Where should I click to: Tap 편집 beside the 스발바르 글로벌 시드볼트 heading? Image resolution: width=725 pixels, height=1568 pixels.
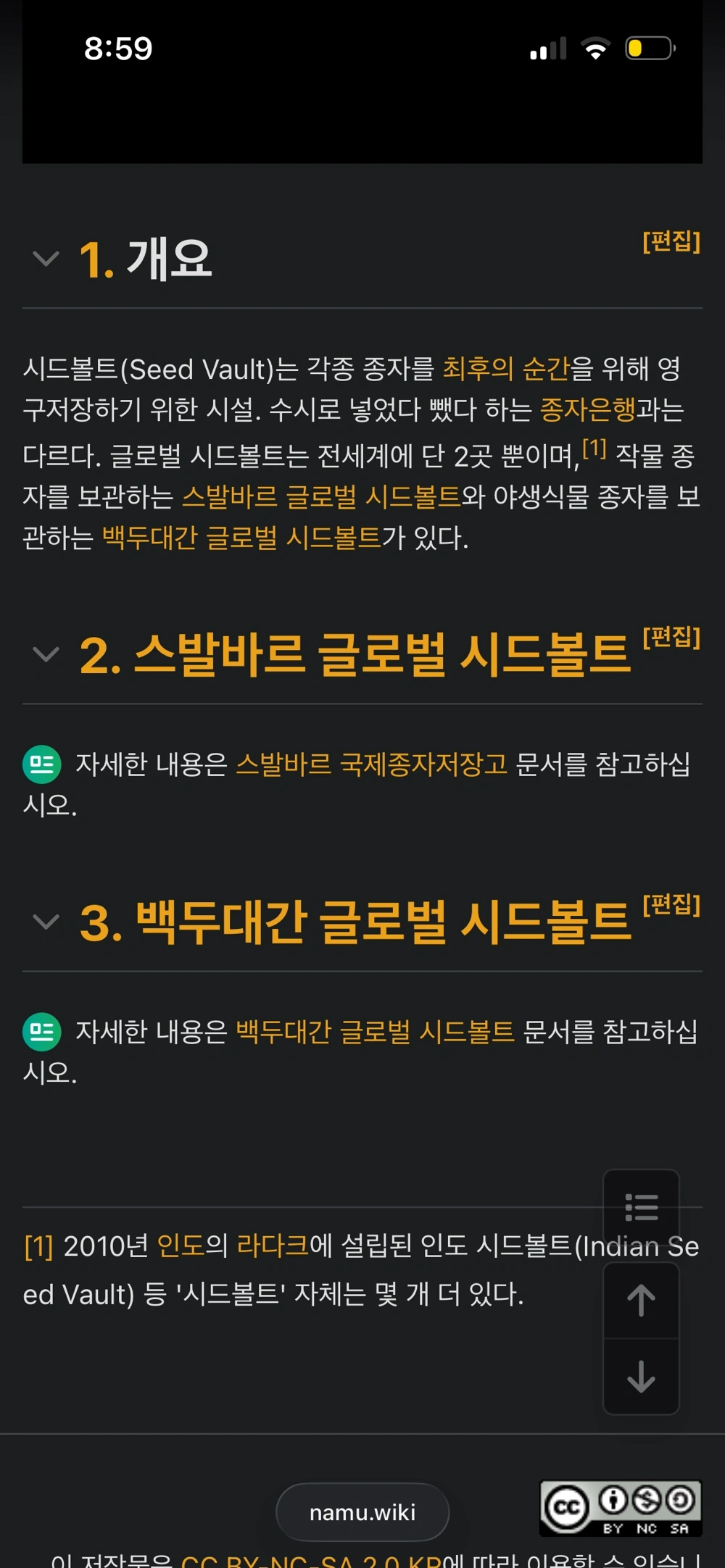(x=671, y=637)
